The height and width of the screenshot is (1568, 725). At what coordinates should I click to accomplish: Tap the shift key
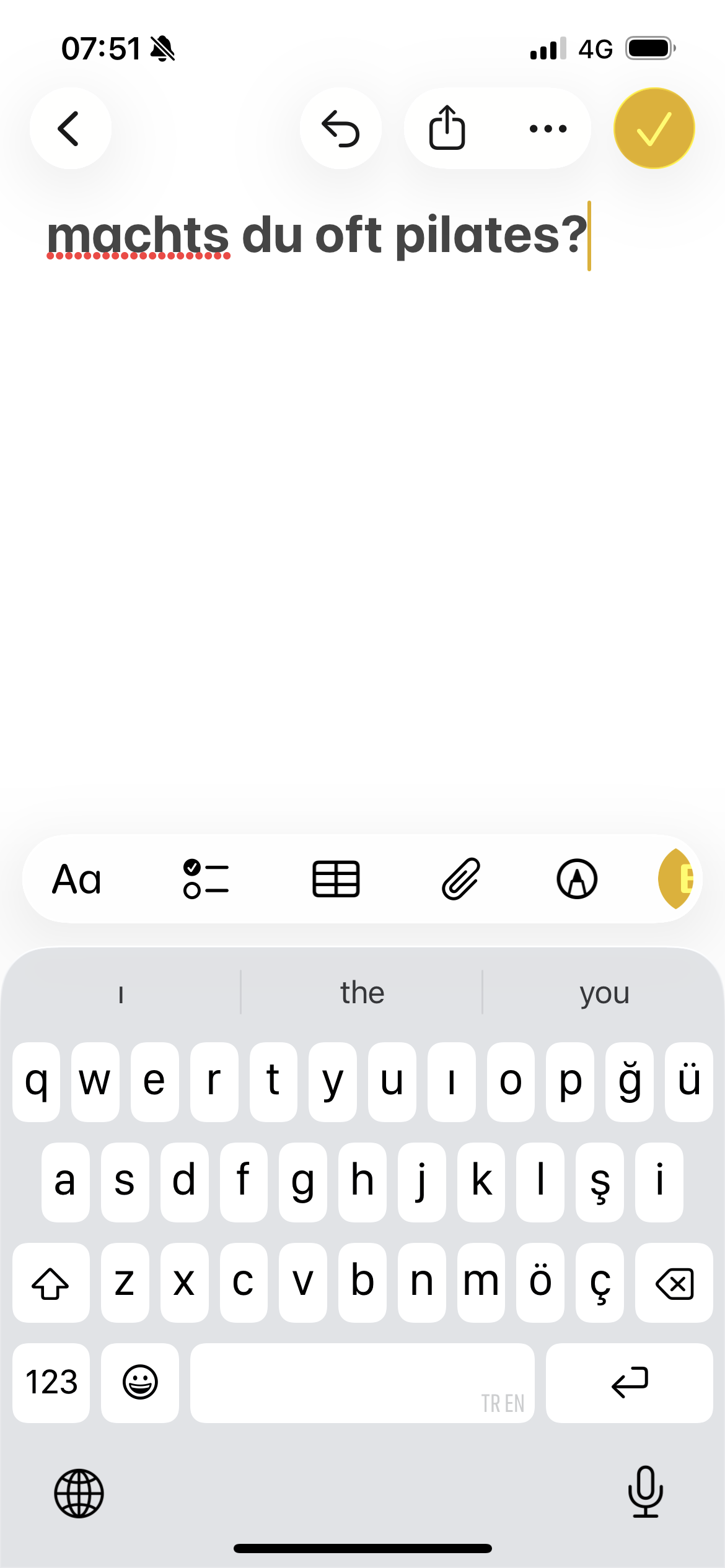coord(51,1282)
